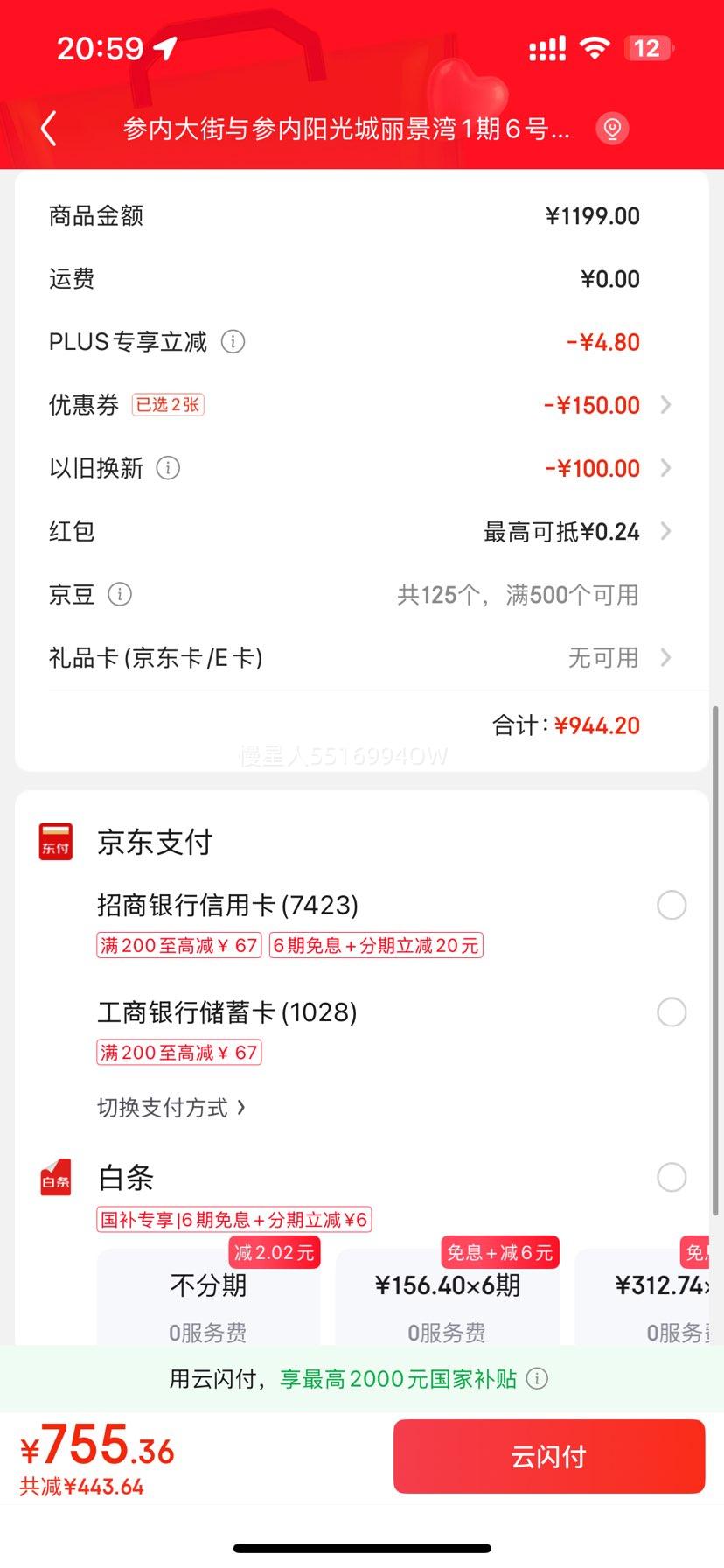The width and height of the screenshot is (724, 1568).
Task: Pay with the 云闪付 button
Action: point(549,1456)
